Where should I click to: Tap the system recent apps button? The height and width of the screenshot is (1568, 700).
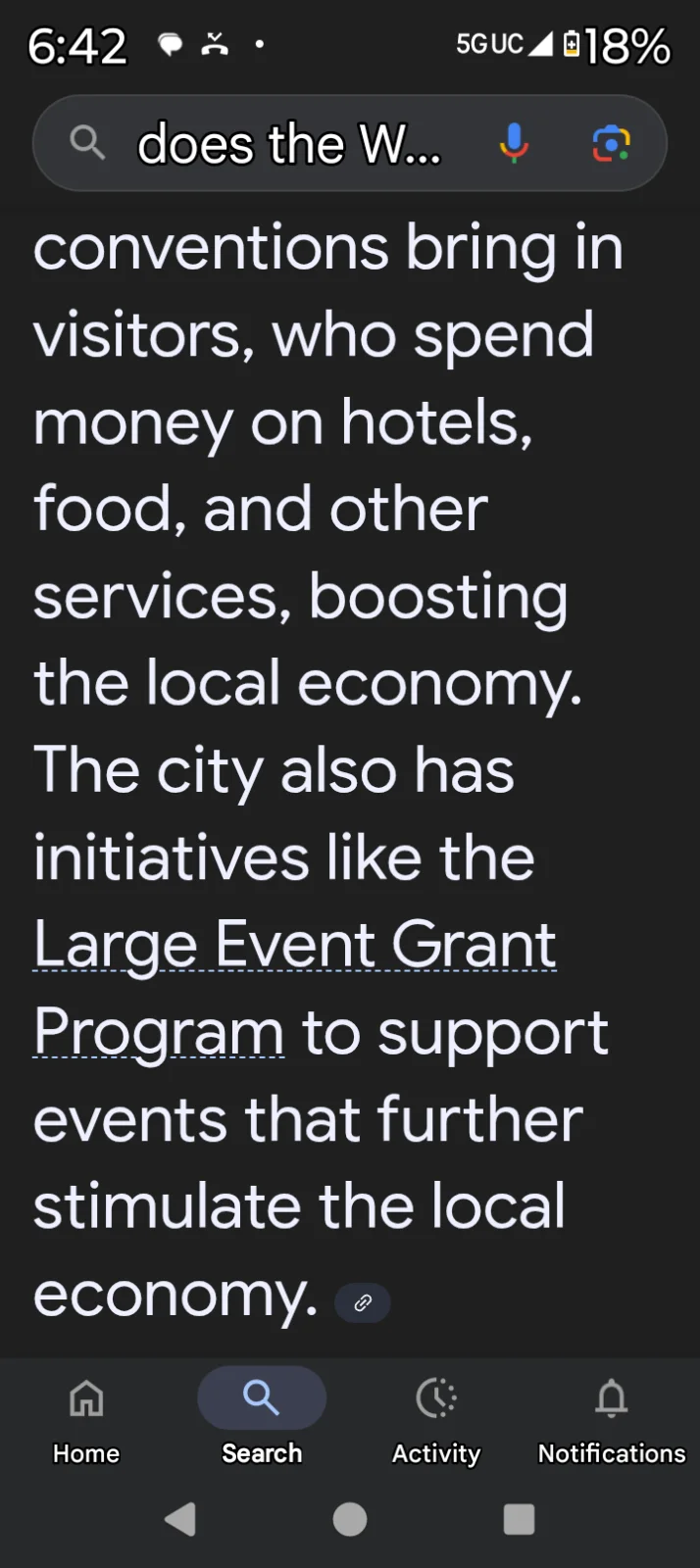tap(519, 1519)
